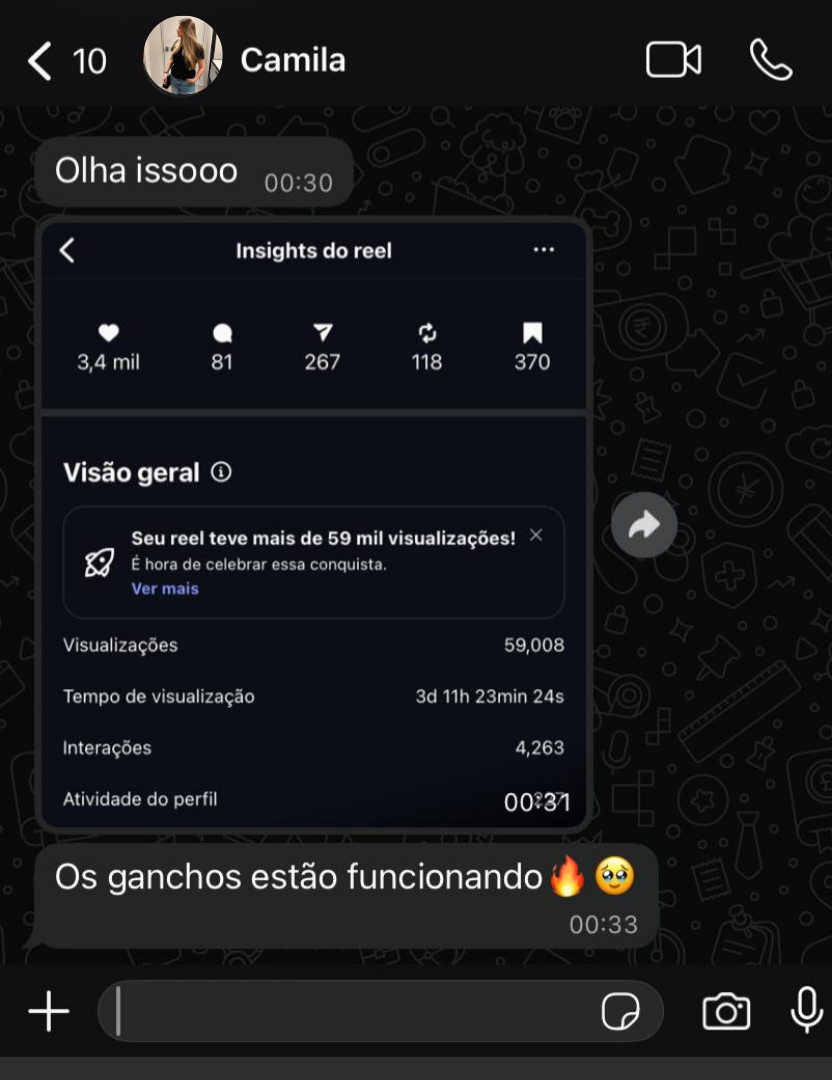Open the sticker picker in the message bar
The image size is (832, 1080).
tap(620, 1011)
